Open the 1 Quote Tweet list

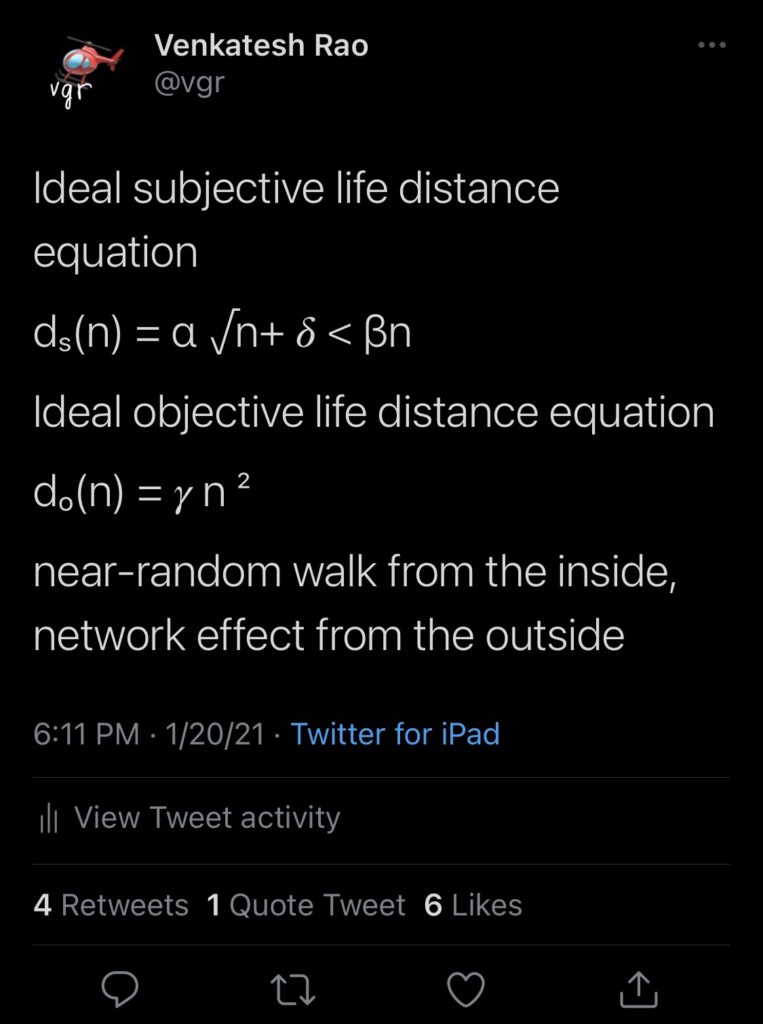click(x=306, y=906)
